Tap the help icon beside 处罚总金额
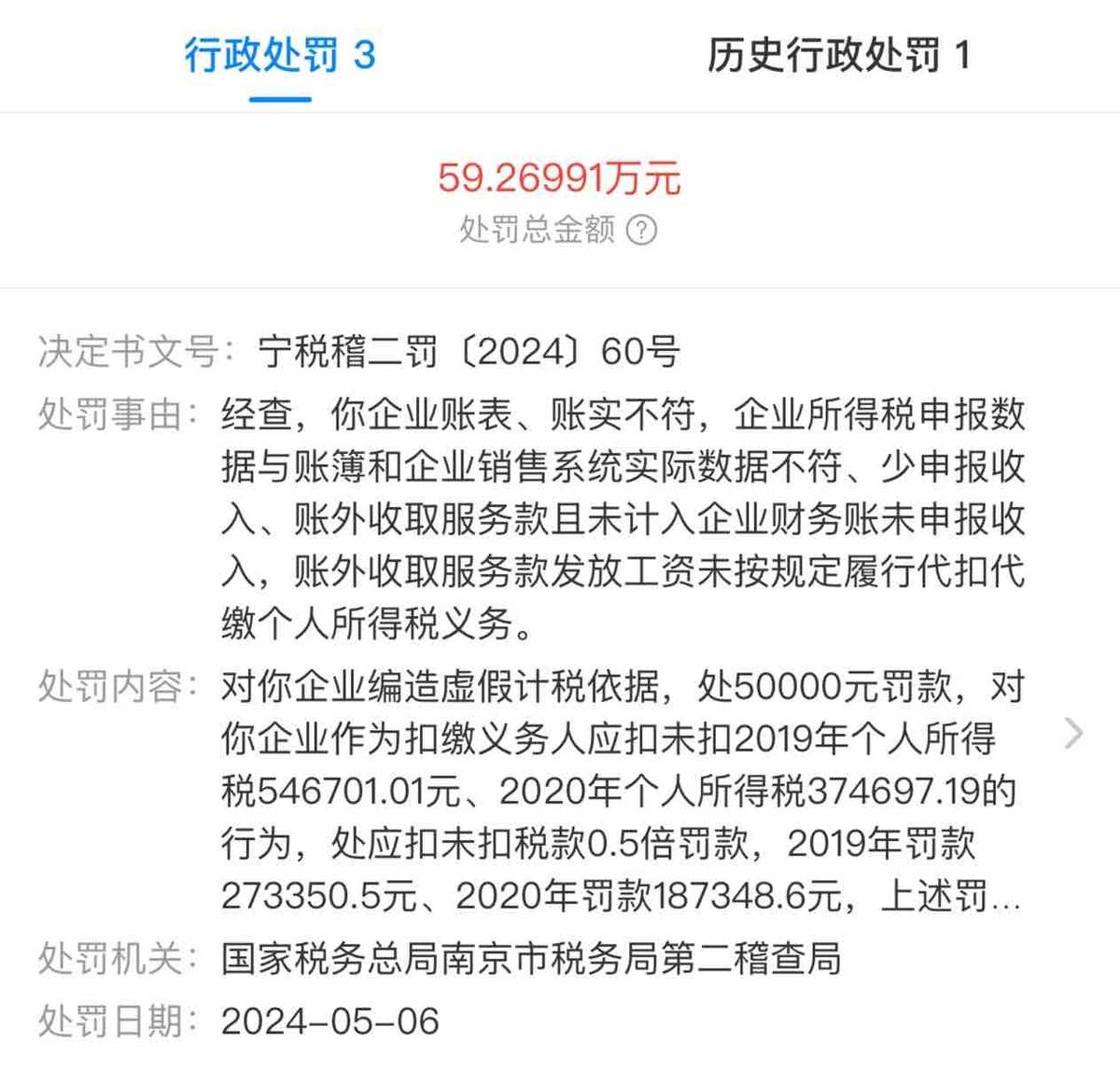The height and width of the screenshot is (1083, 1120). [x=641, y=230]
